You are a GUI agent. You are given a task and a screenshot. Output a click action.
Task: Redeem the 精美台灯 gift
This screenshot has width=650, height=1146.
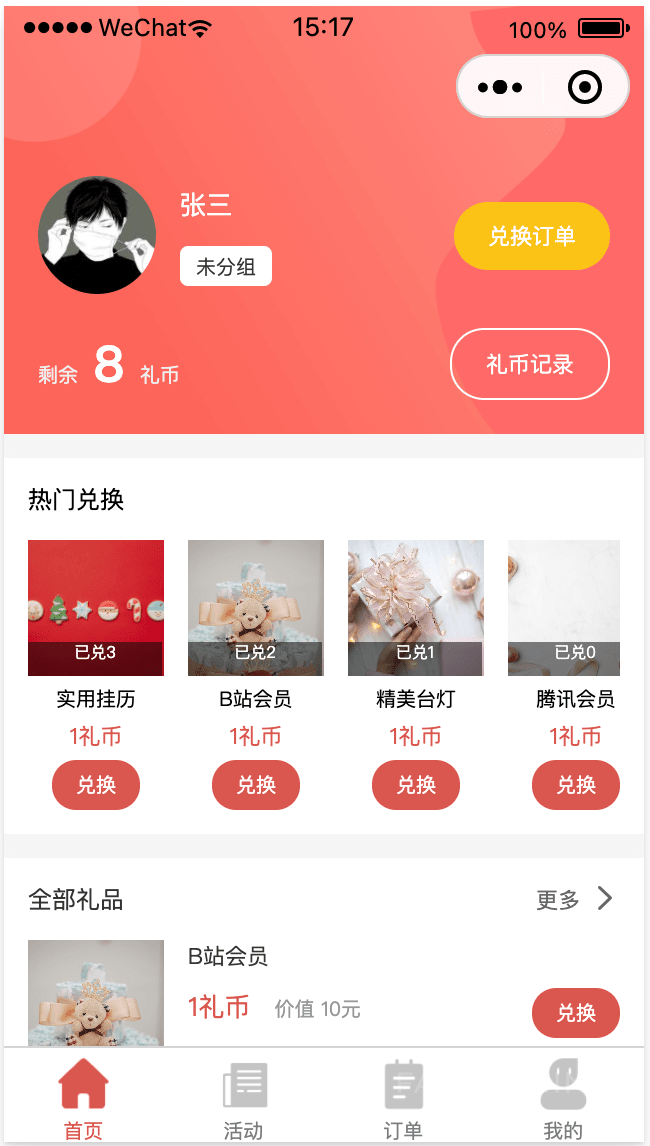pyautogui.click(x=416, y=785)
